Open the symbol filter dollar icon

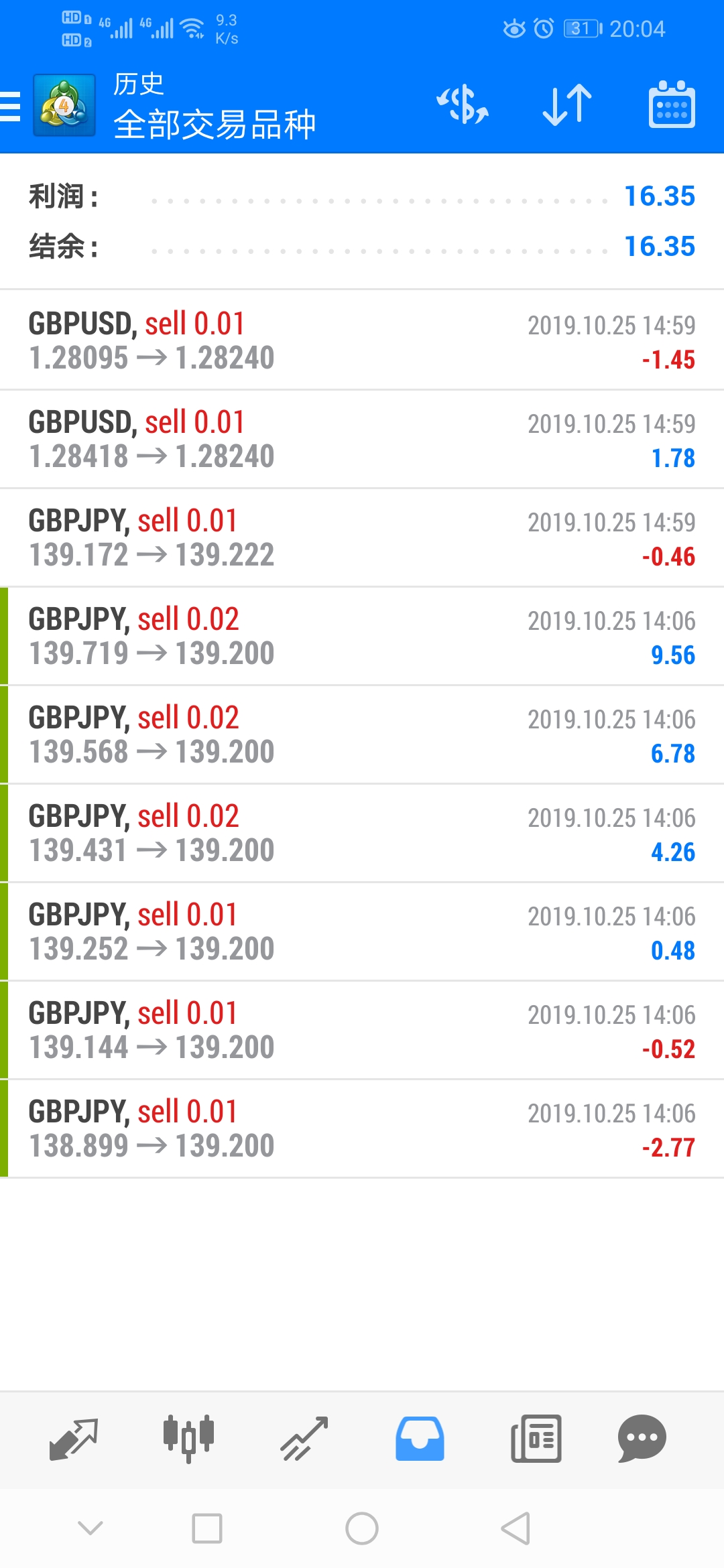tap(463, 105)
